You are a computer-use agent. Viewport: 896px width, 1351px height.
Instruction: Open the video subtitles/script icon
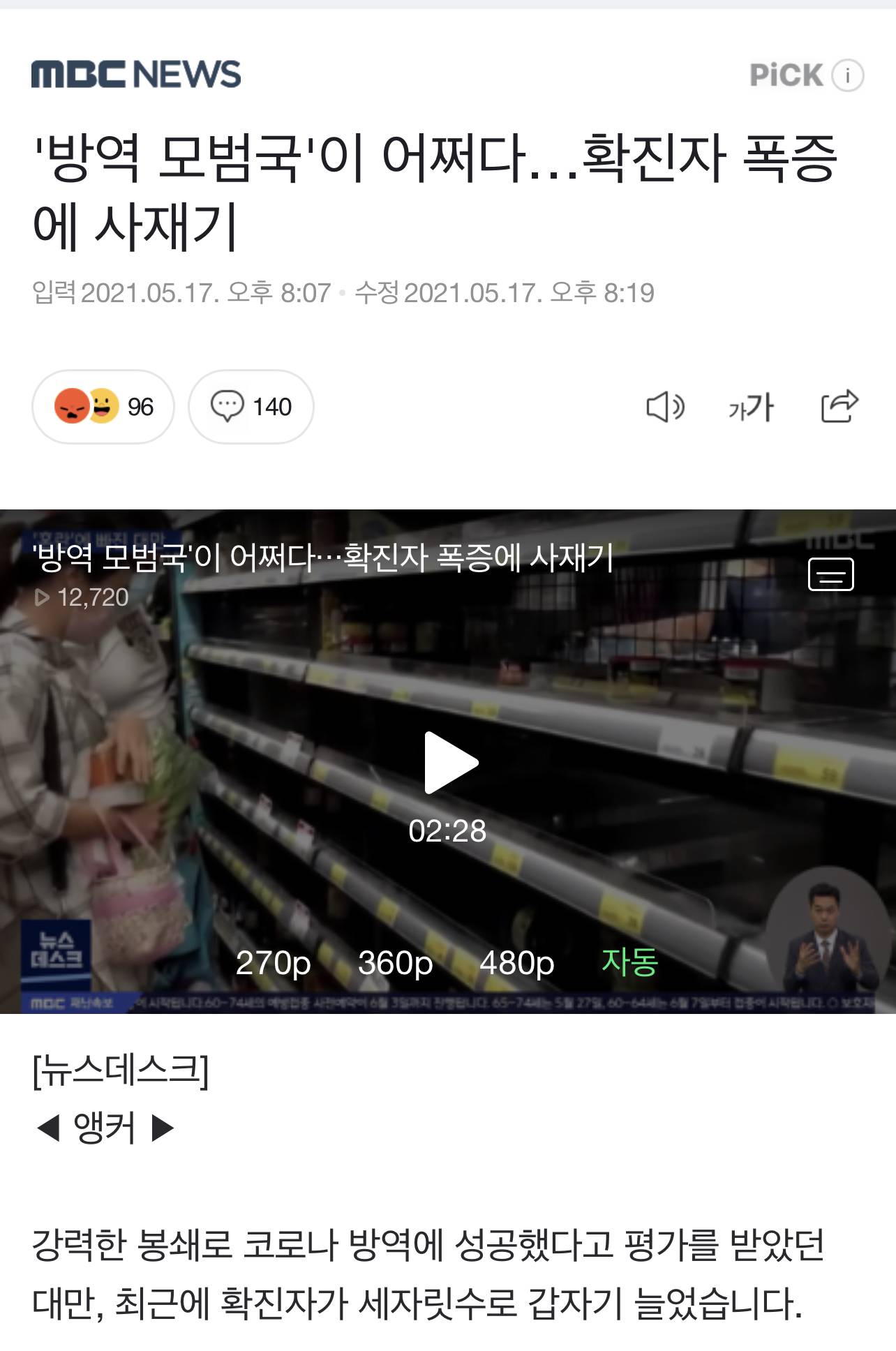(830, 574)
